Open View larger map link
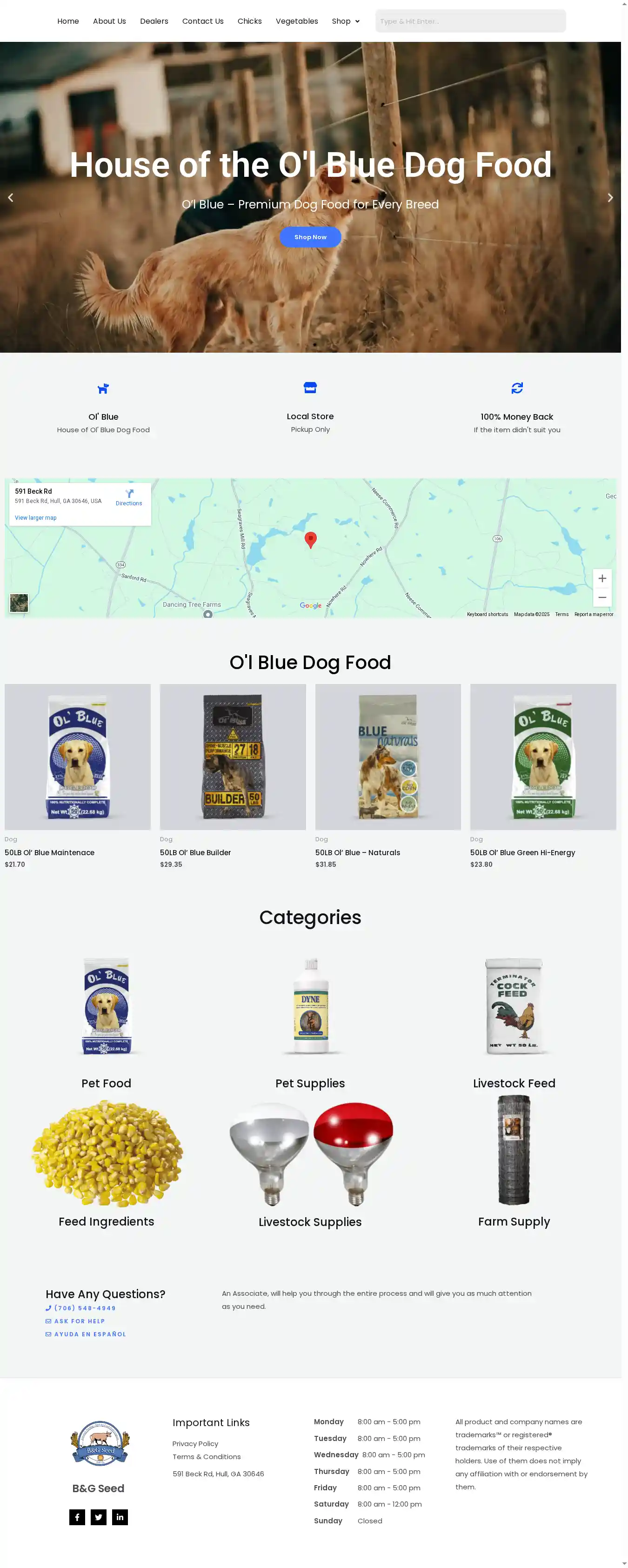The width and height of the screenshot is (628, 1568). (x=35, y=518)
